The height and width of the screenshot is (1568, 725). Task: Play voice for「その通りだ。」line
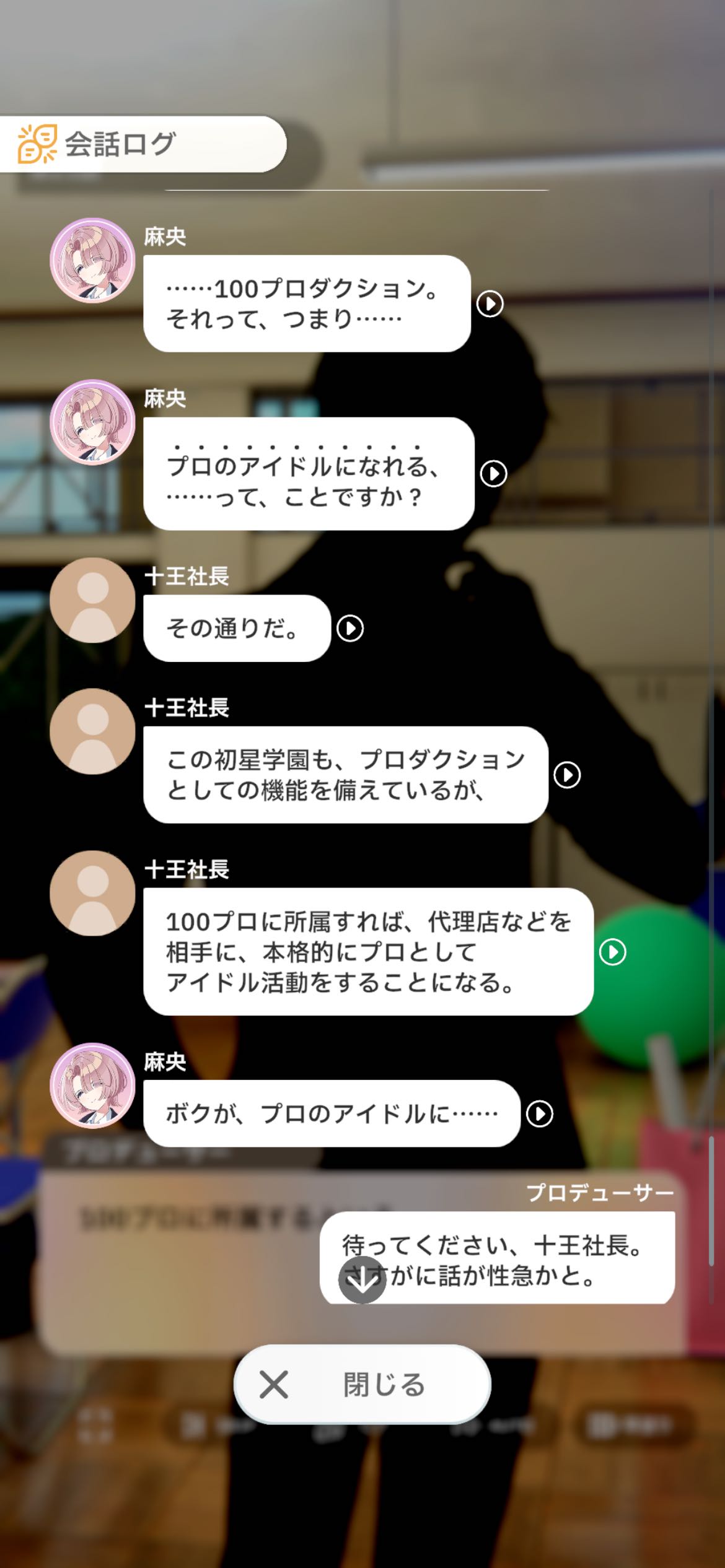tap(350, 629)
